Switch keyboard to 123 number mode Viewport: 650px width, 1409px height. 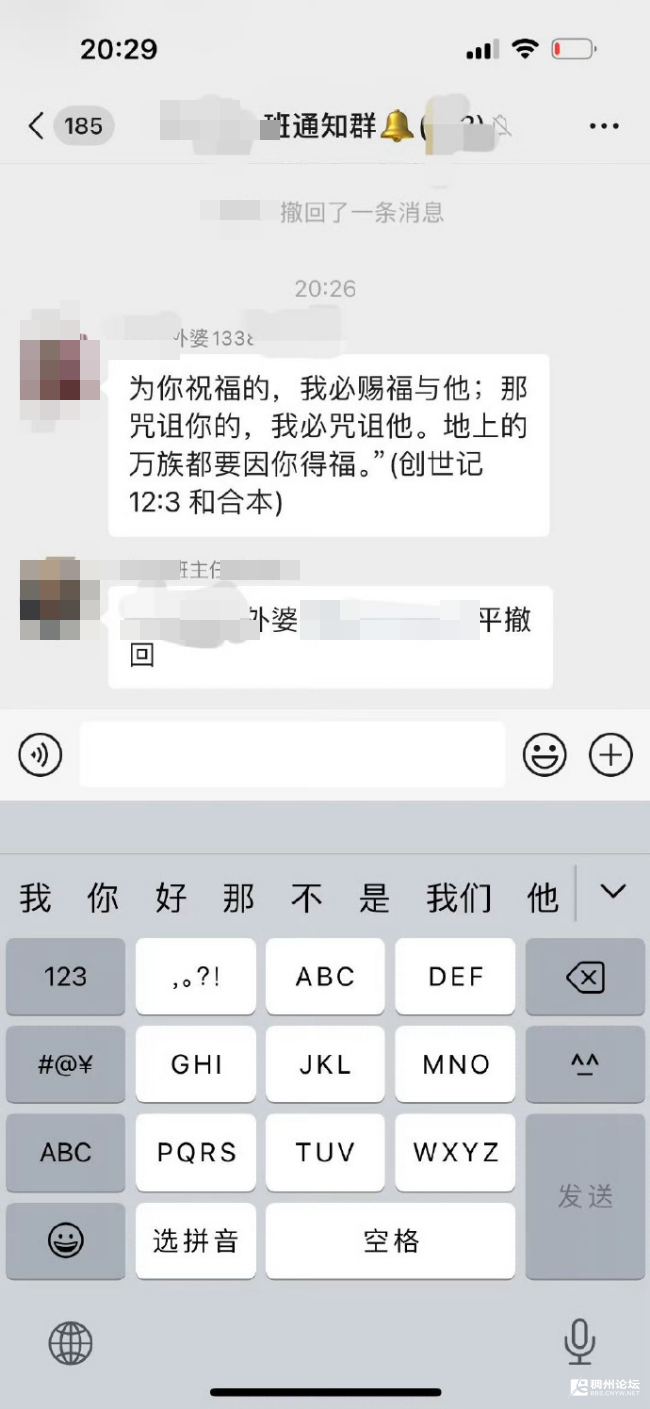click(66, 977)
